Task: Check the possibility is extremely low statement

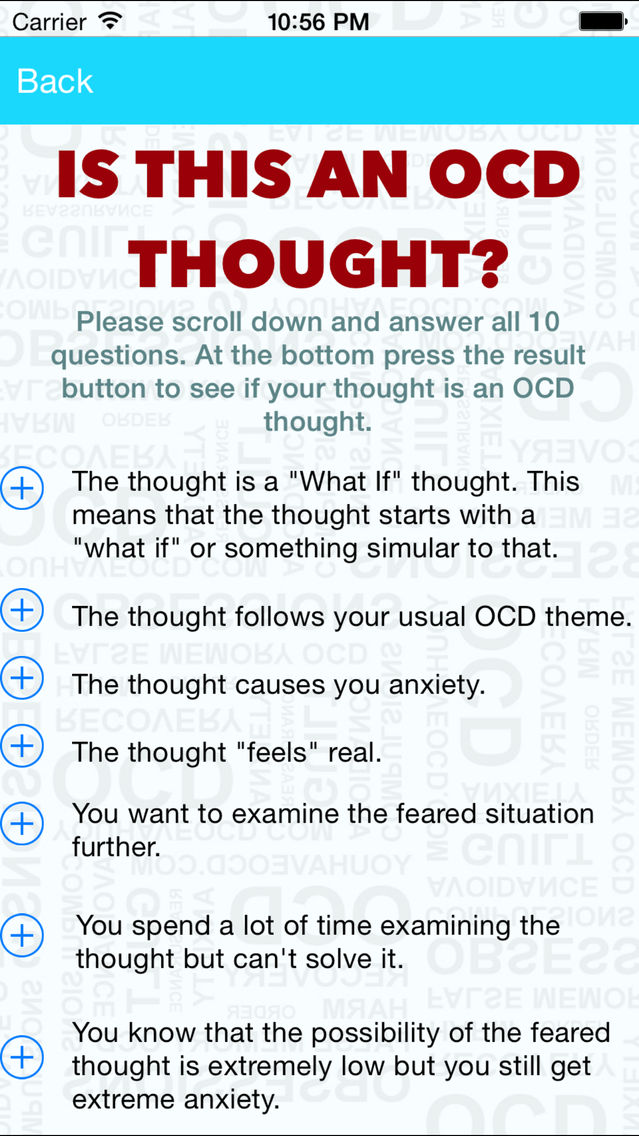Action: [x=22, y=1056]
